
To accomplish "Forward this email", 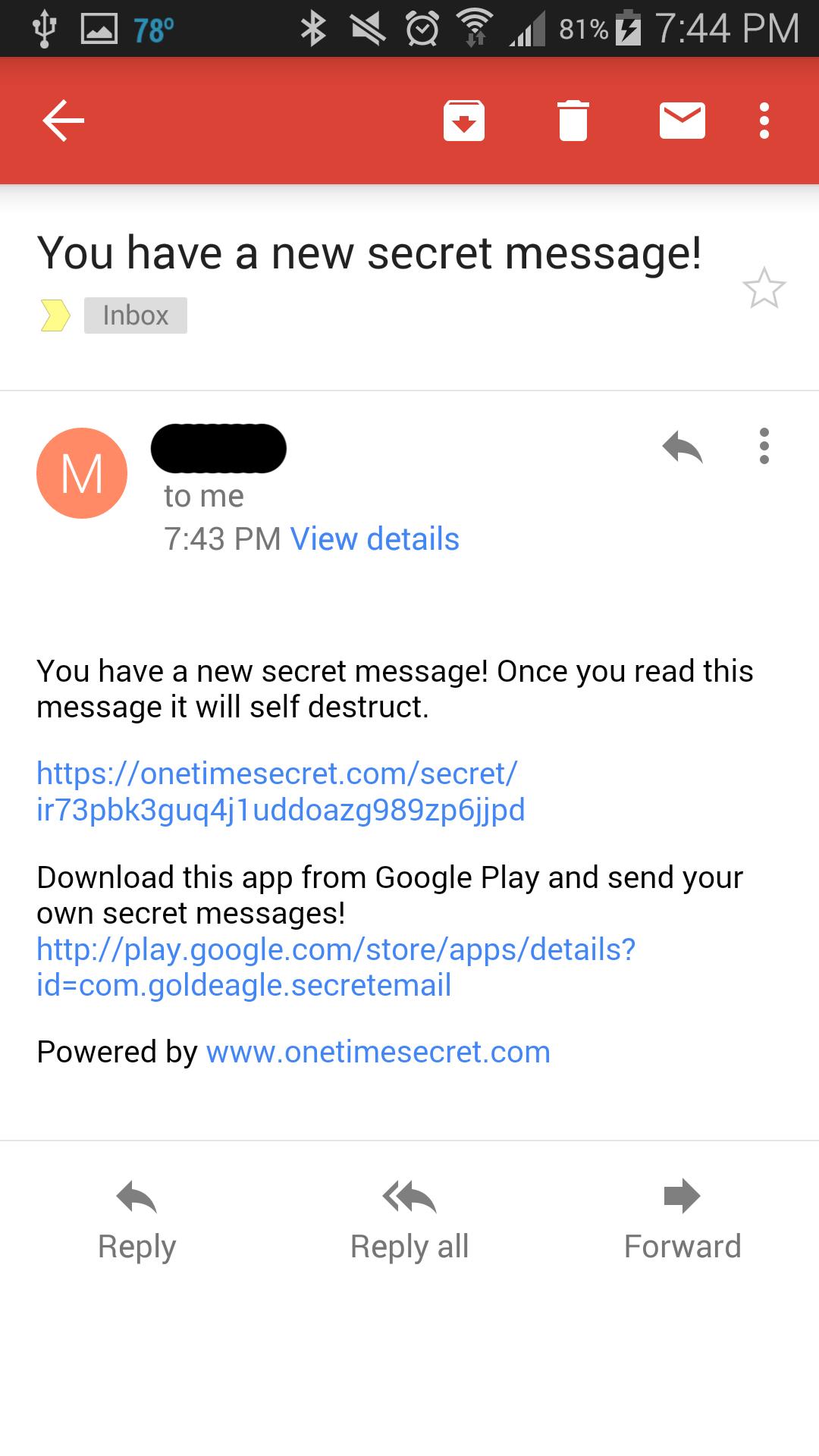I will tap(682, 1219).
